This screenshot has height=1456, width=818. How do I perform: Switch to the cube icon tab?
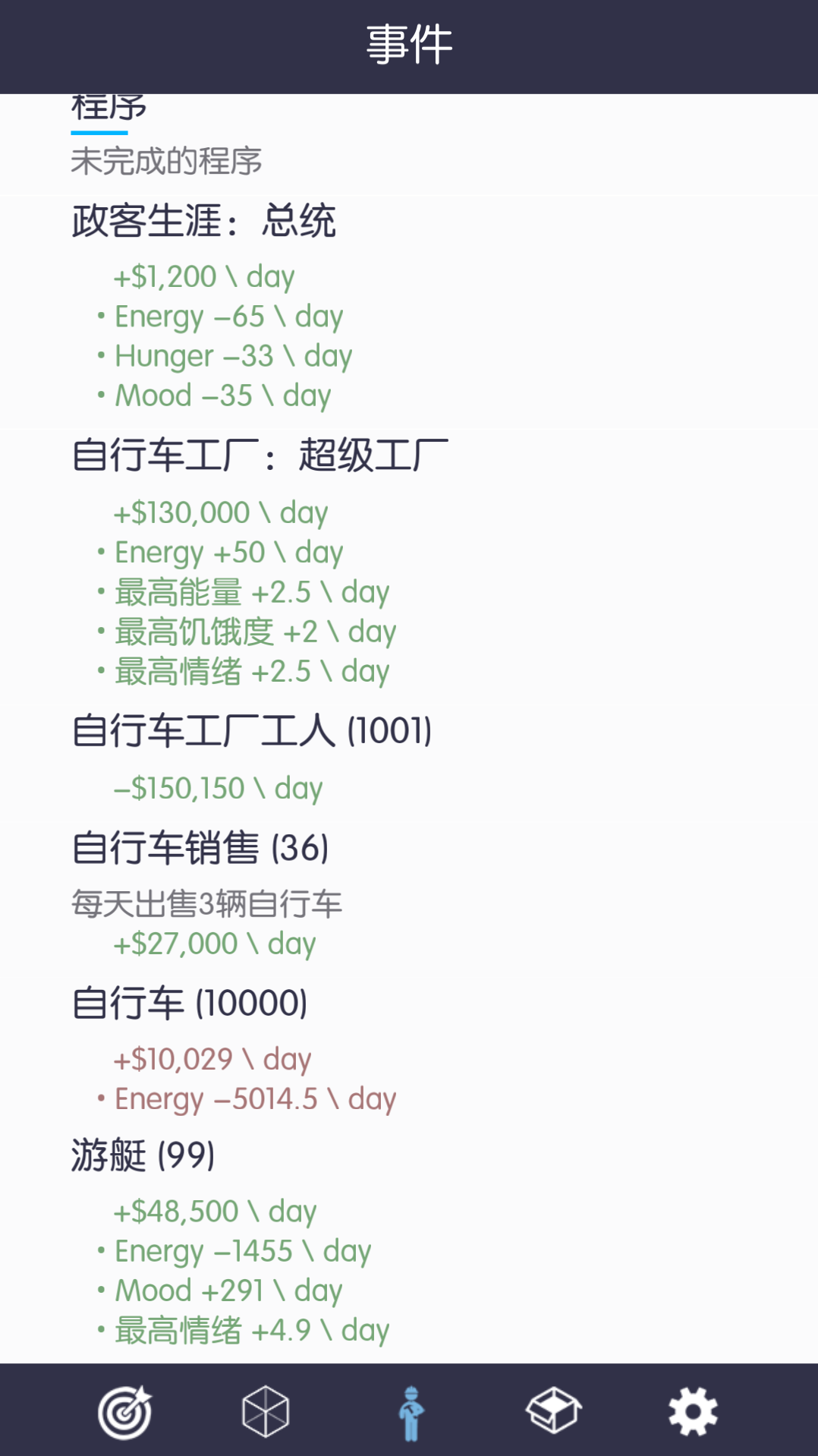point(266,1411)
